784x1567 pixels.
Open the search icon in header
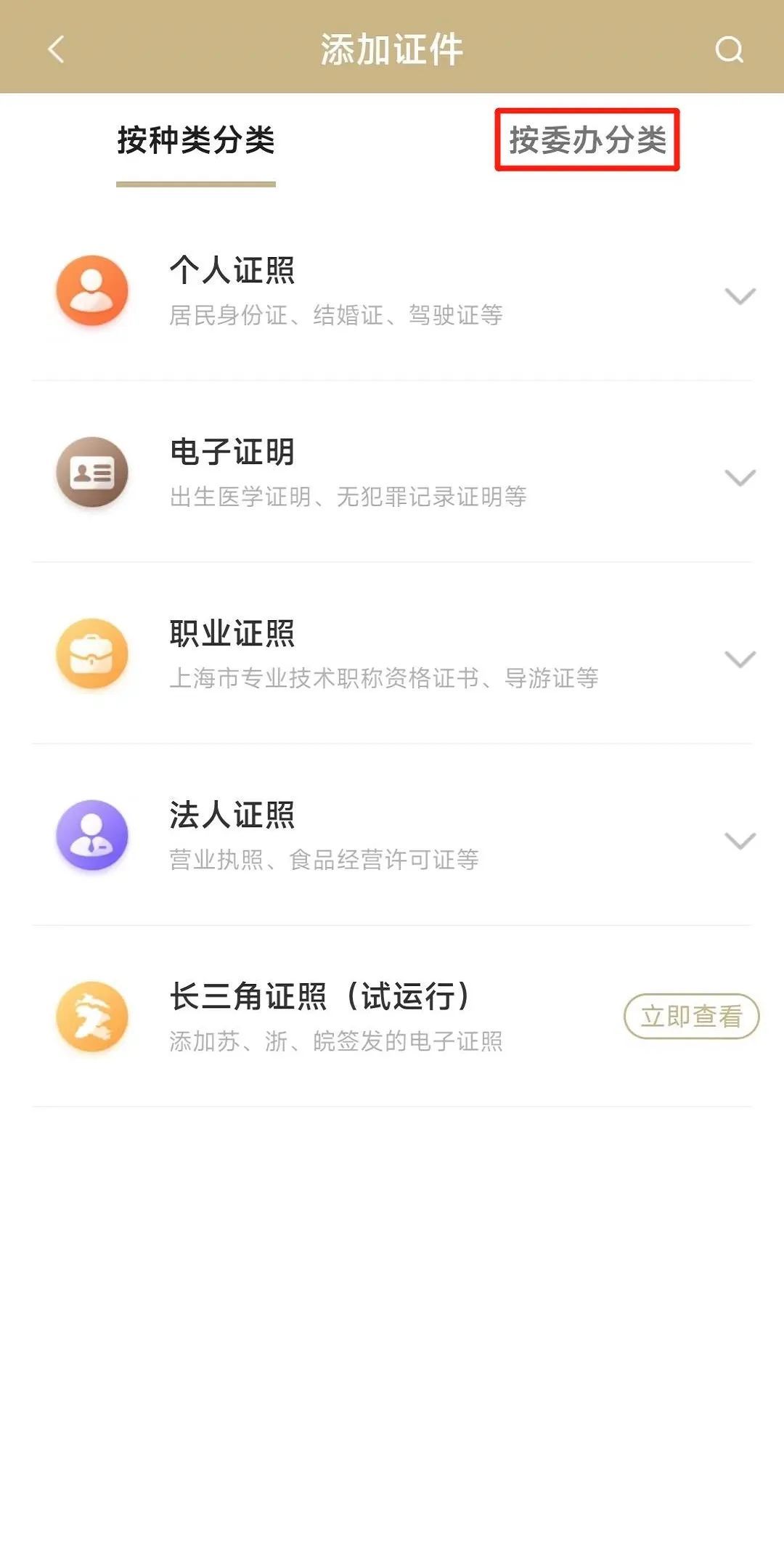pyautogui.click(x=729, y=49)
